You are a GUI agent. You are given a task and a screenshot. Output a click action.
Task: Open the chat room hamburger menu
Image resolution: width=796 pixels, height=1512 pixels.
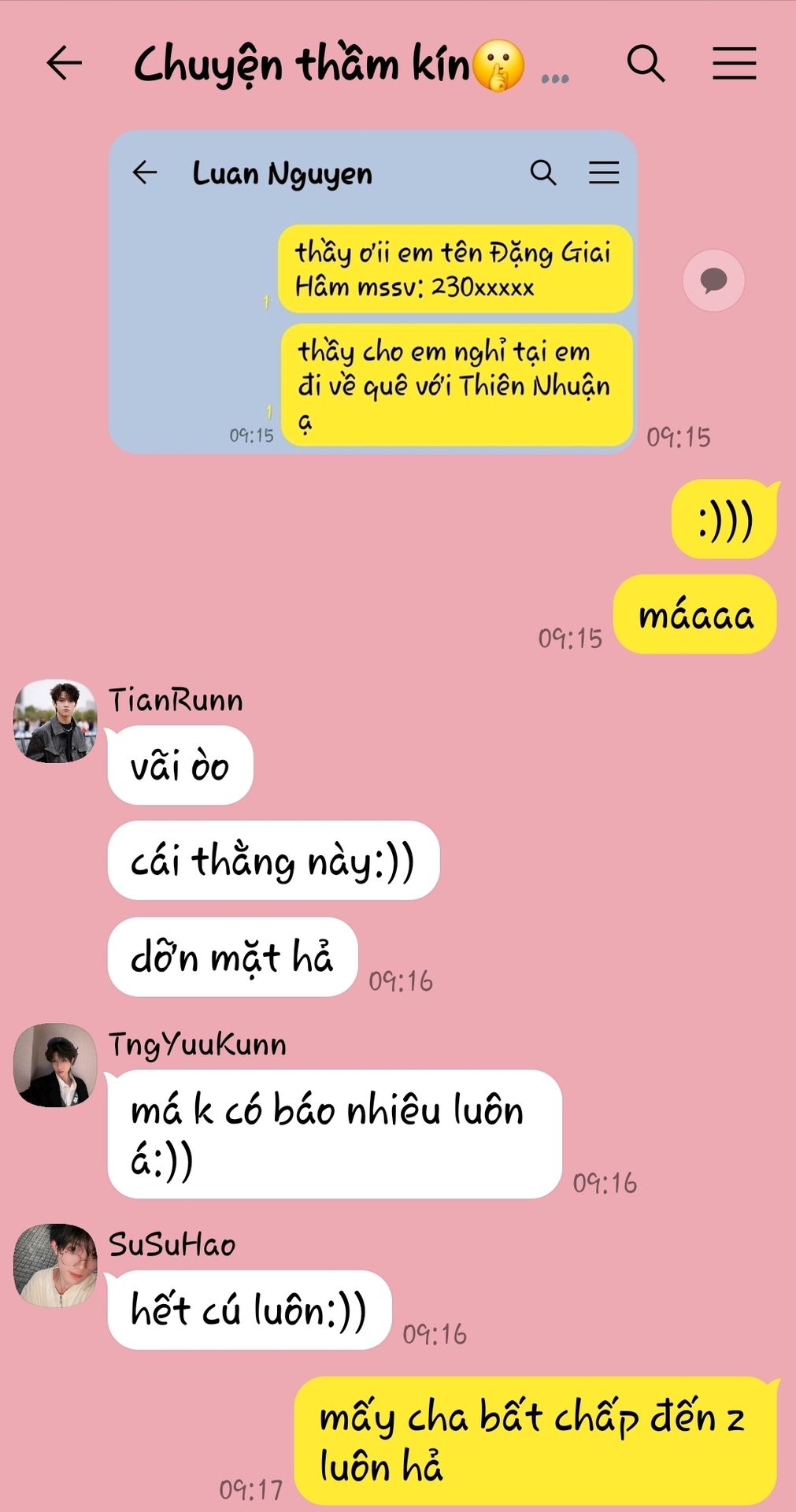coord(734,63)
